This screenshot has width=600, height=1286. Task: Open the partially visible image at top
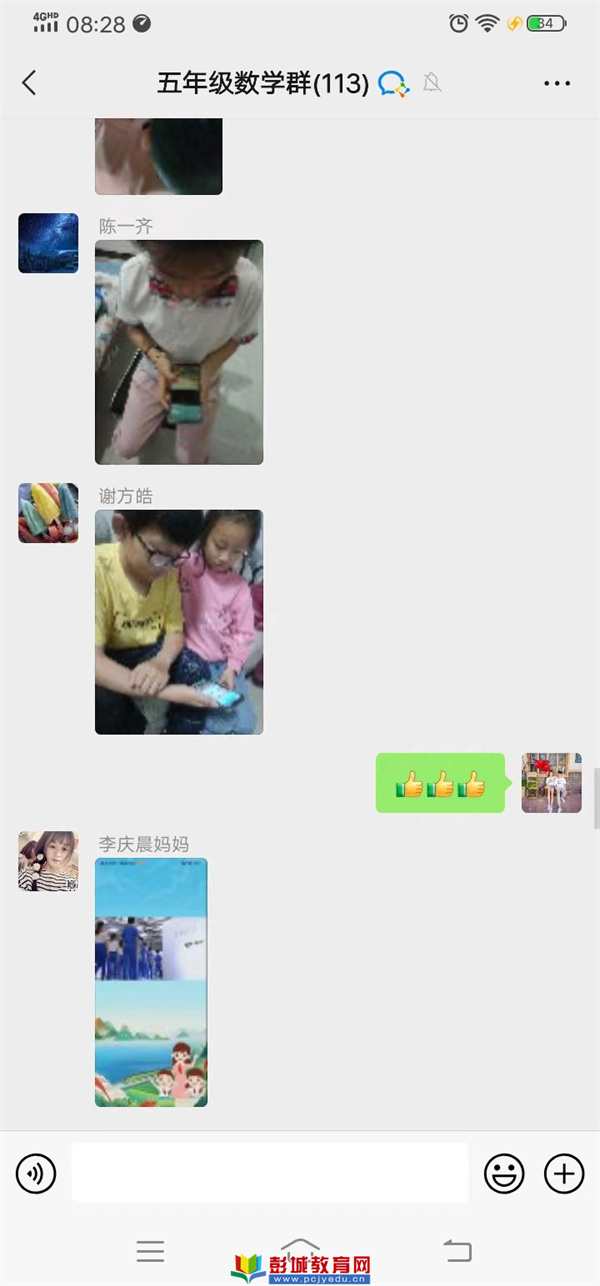158,156
